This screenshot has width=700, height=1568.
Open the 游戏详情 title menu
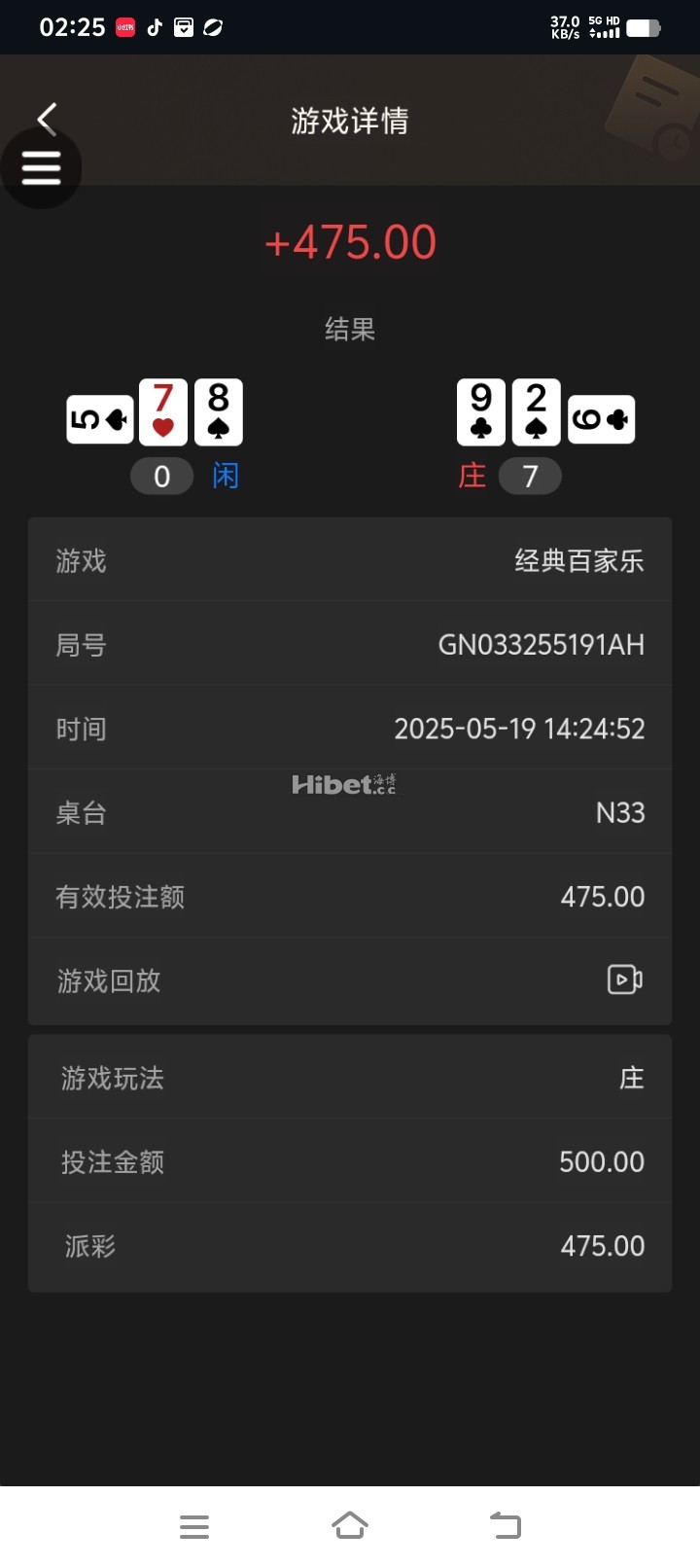click(350, 121)
